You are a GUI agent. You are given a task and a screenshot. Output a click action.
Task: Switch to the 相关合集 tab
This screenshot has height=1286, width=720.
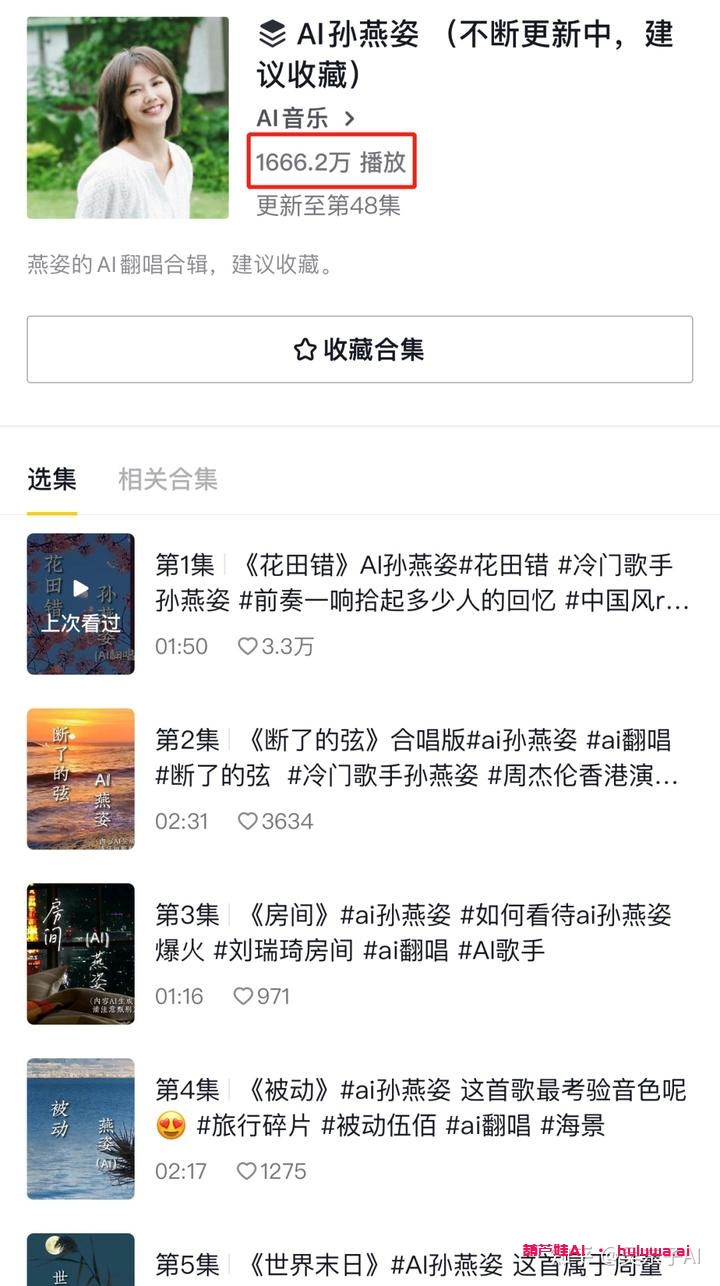167,479
